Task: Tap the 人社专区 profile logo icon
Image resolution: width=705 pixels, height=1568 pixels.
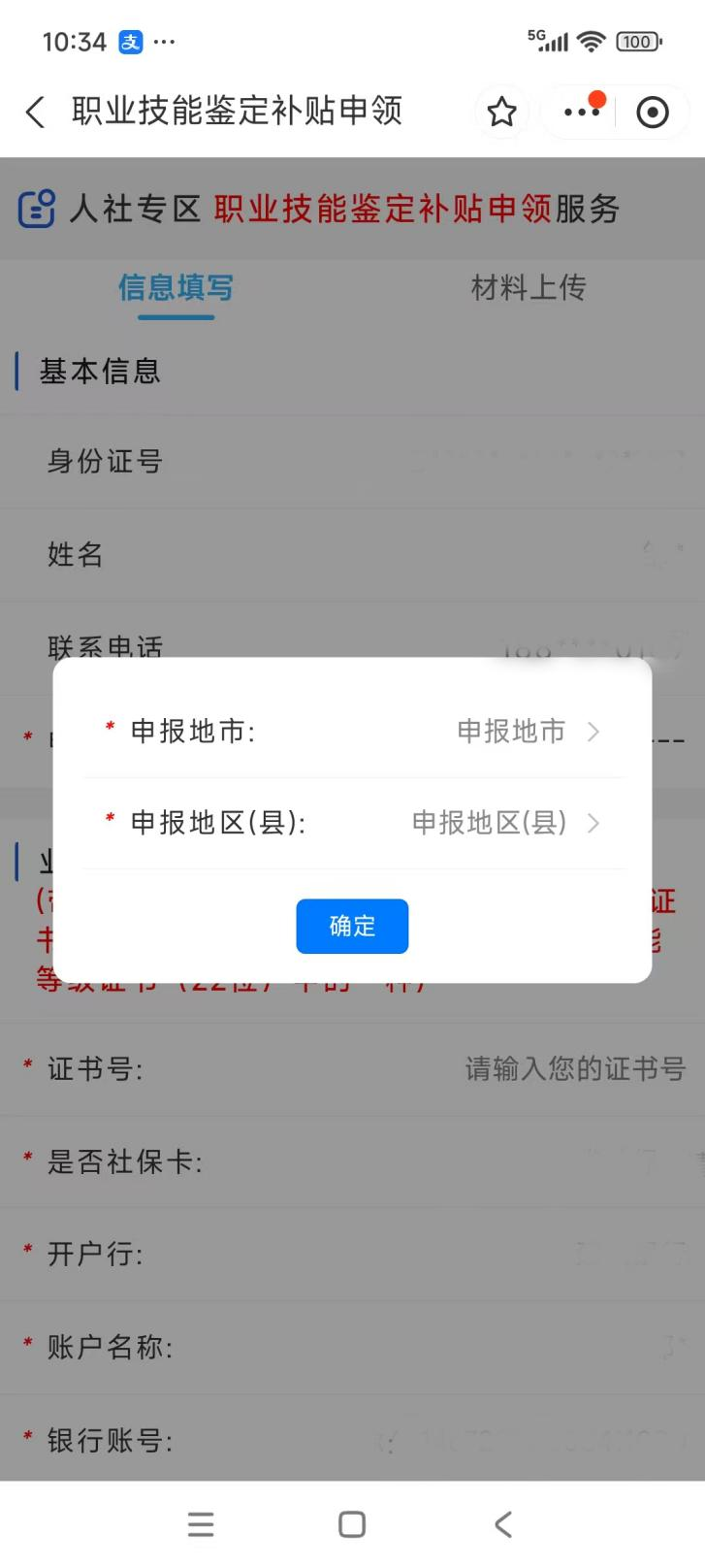Action: coord(36,209)
